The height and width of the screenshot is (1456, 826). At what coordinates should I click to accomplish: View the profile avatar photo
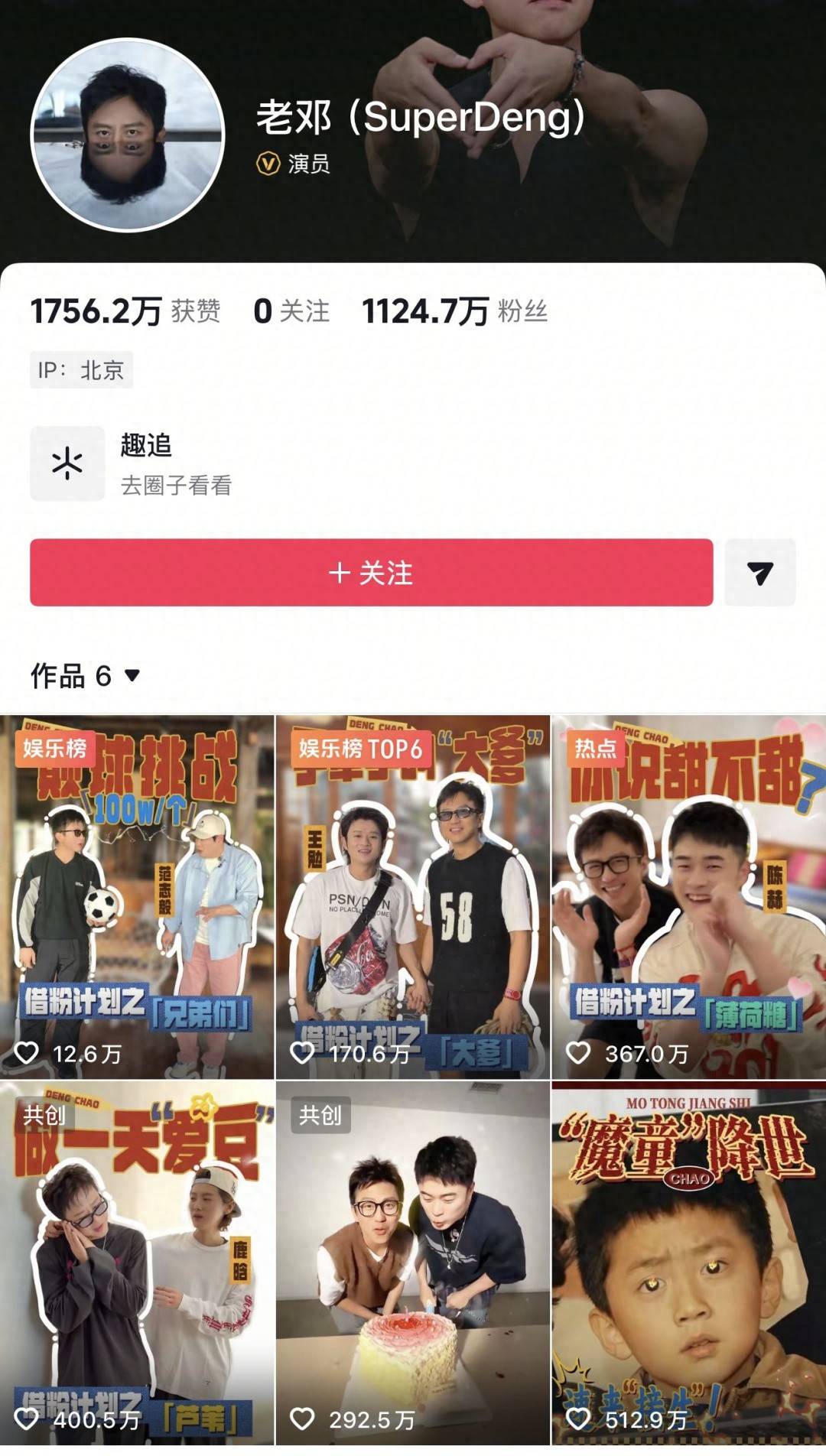click(x=128, y=135)
